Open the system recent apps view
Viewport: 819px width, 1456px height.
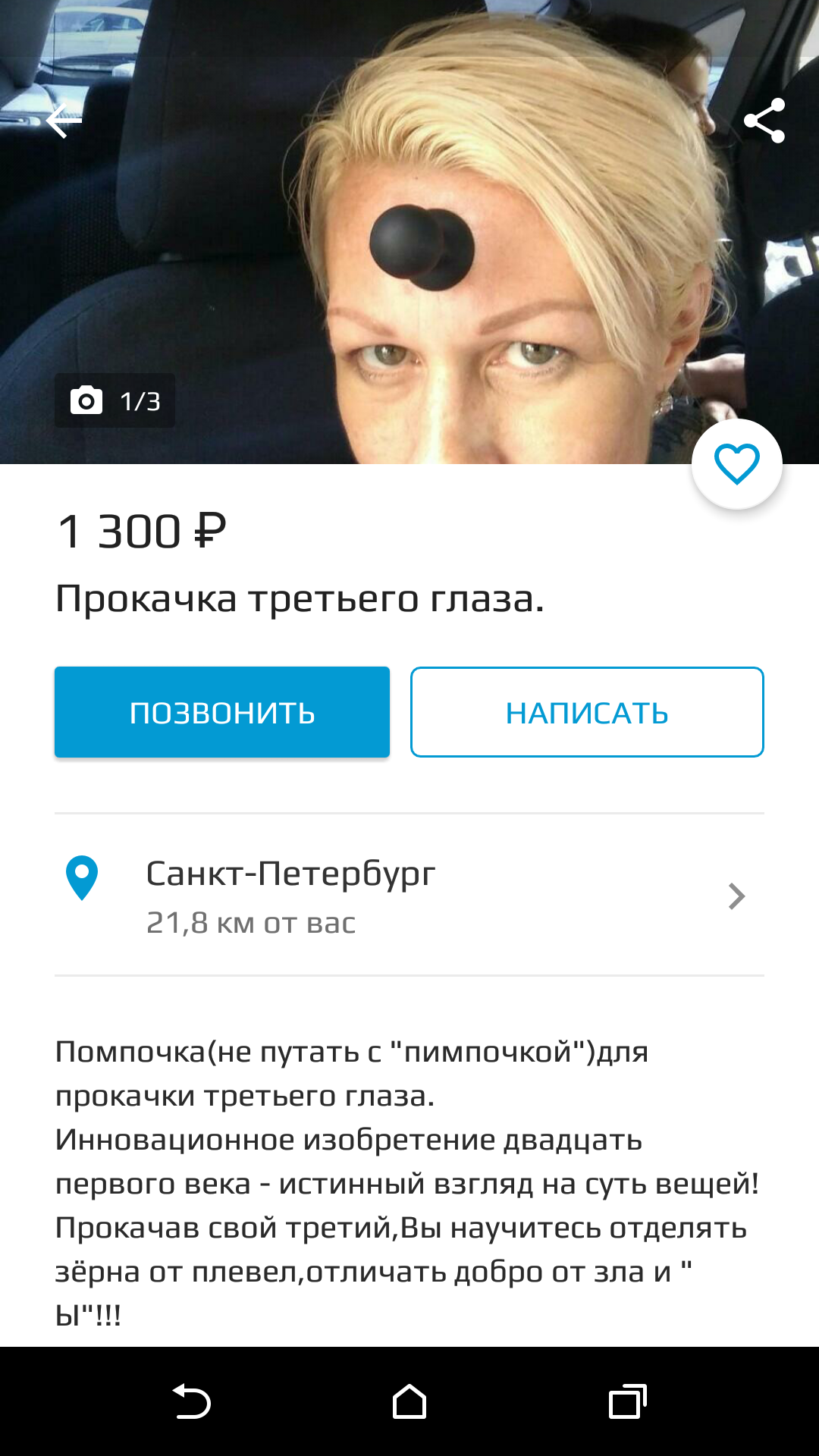click(627, 1401)
